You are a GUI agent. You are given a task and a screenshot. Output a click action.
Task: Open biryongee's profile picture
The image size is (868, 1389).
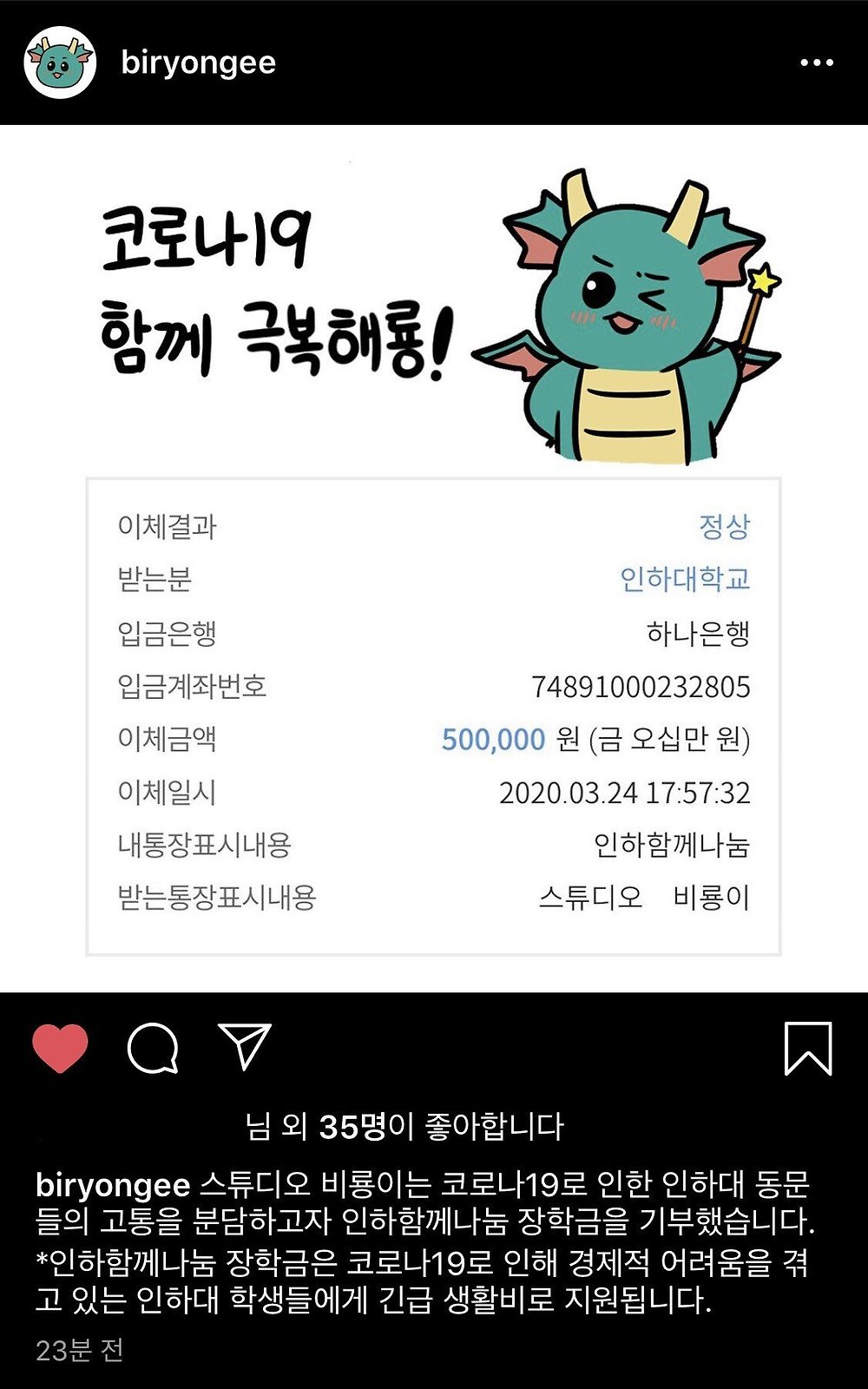point(59,63)
